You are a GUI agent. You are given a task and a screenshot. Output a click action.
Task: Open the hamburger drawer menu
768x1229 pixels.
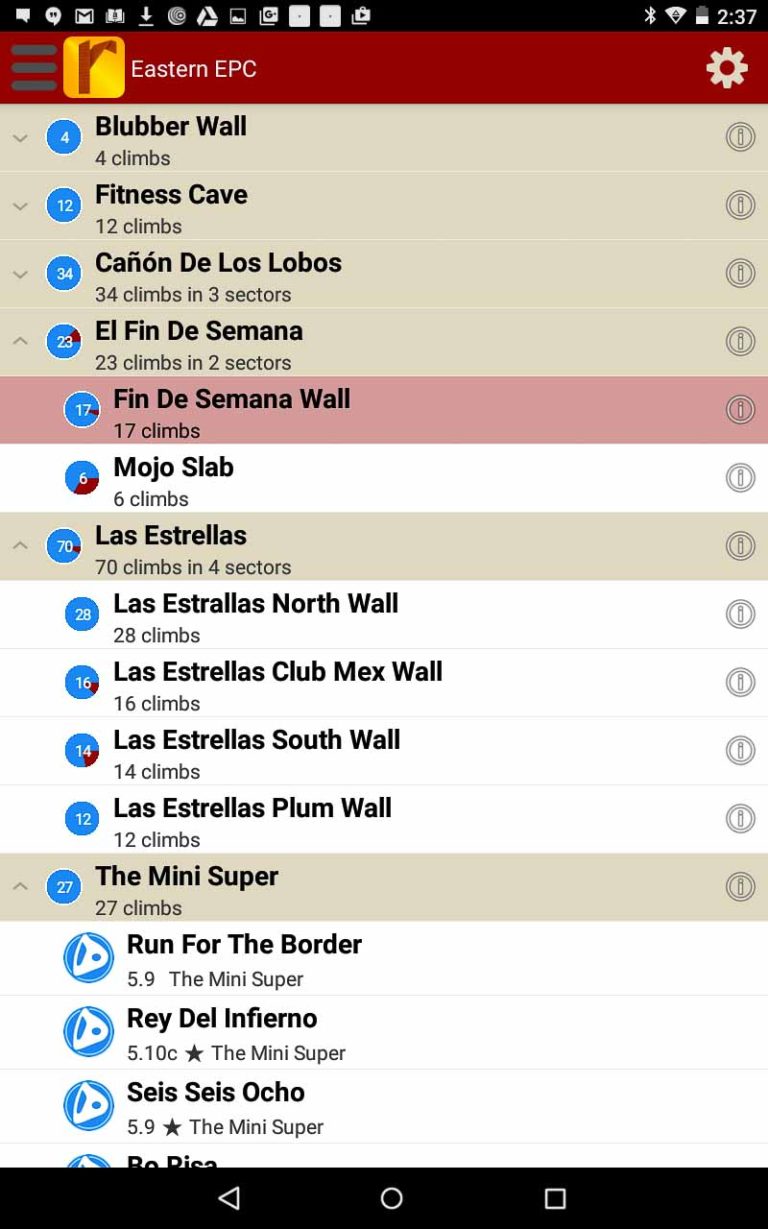33,68
